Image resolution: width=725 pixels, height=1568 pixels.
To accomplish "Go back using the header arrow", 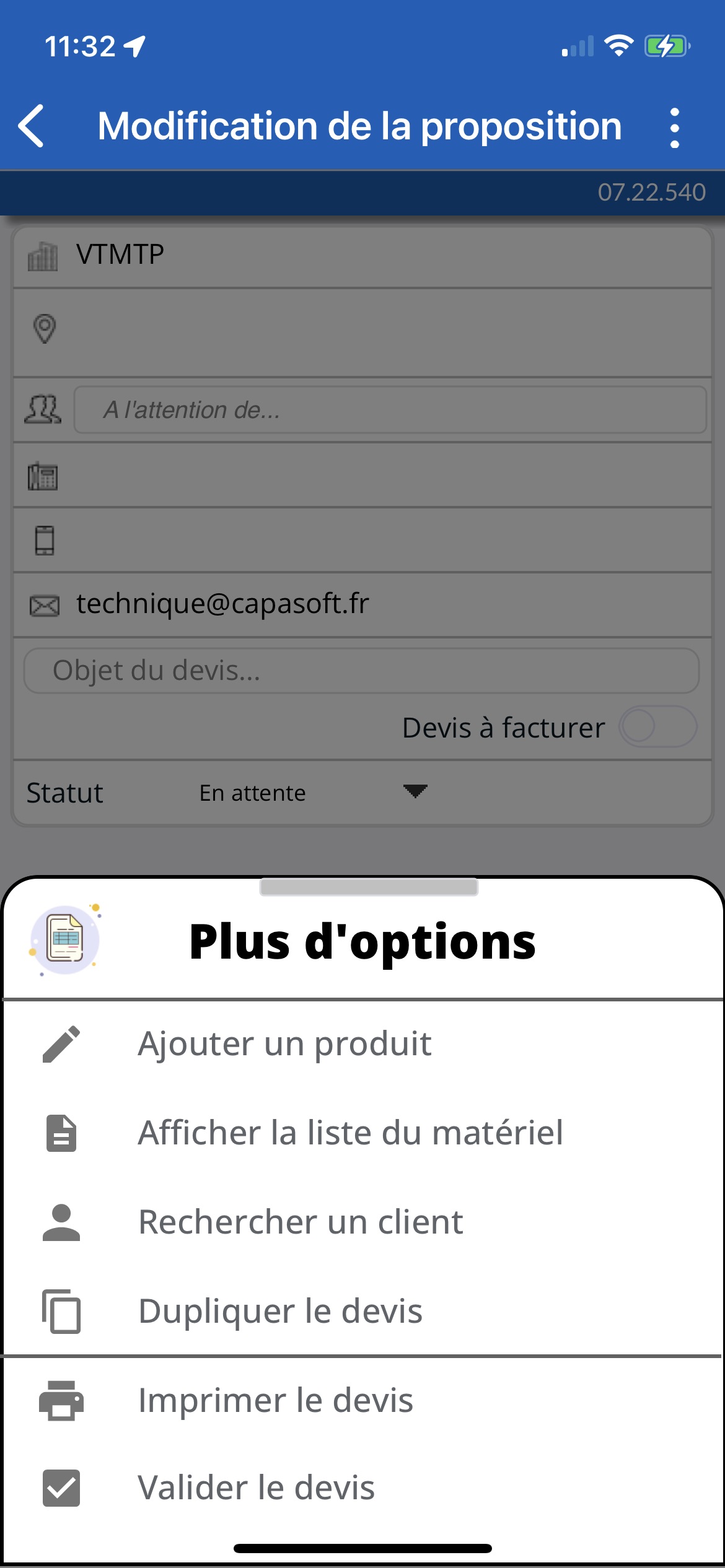I will pyautogui.click(x=32, y=126).
